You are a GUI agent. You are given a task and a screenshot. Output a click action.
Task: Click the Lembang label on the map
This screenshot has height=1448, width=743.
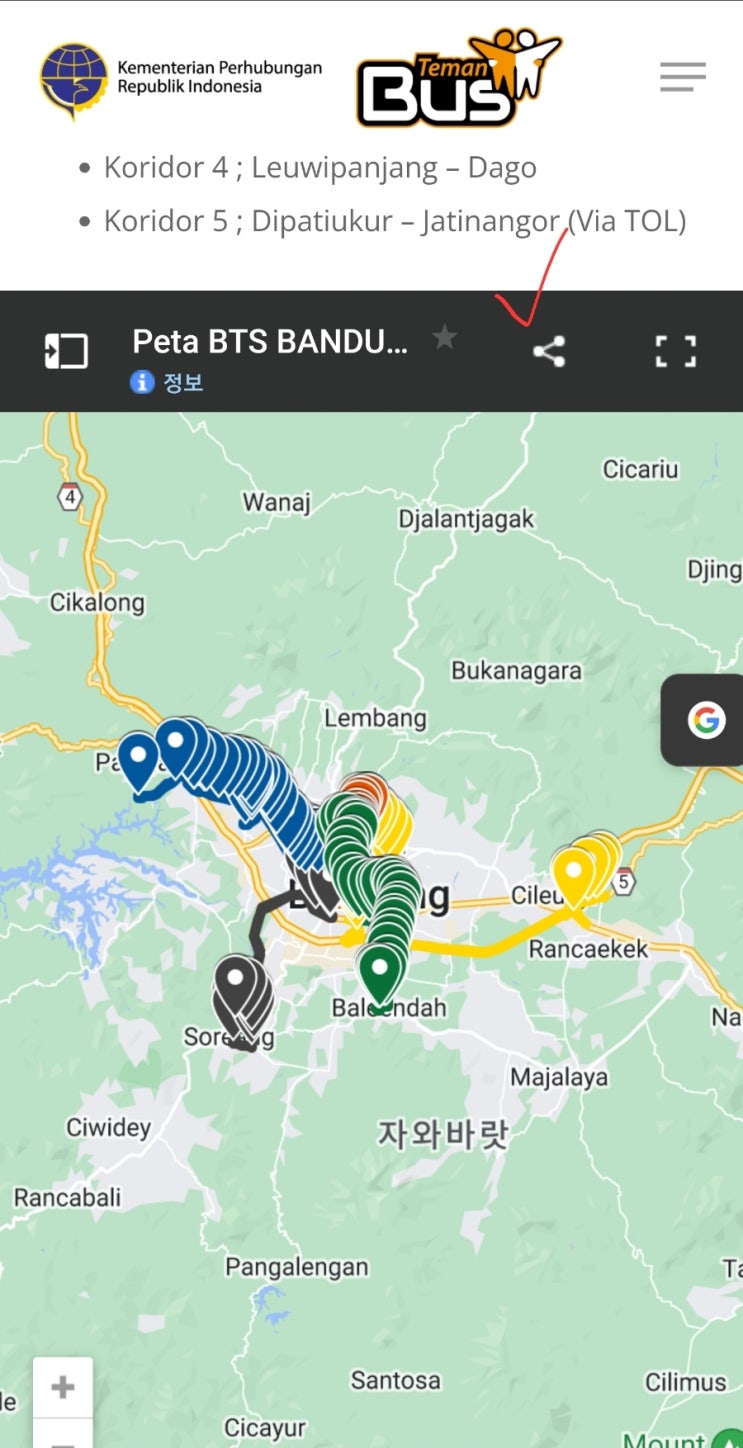[374, 718]
